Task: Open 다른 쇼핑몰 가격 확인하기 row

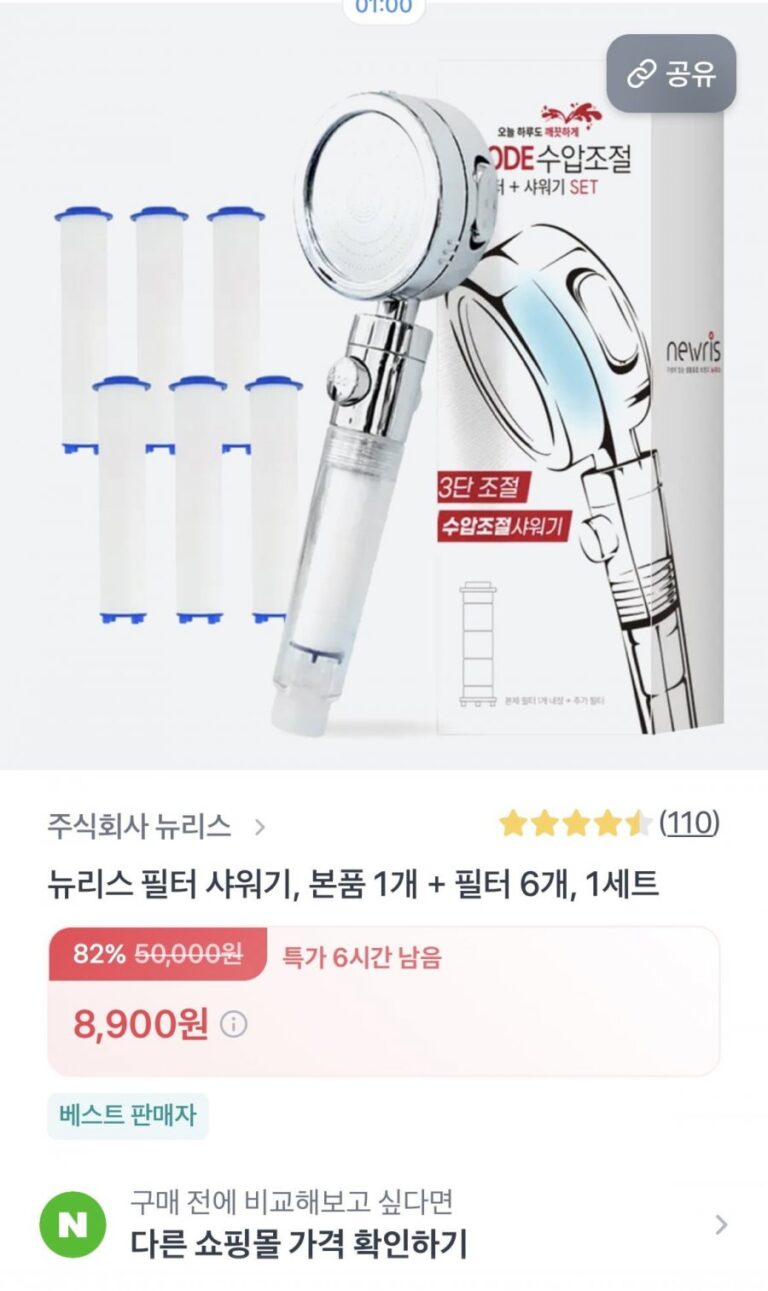Action: (384, 1224)
